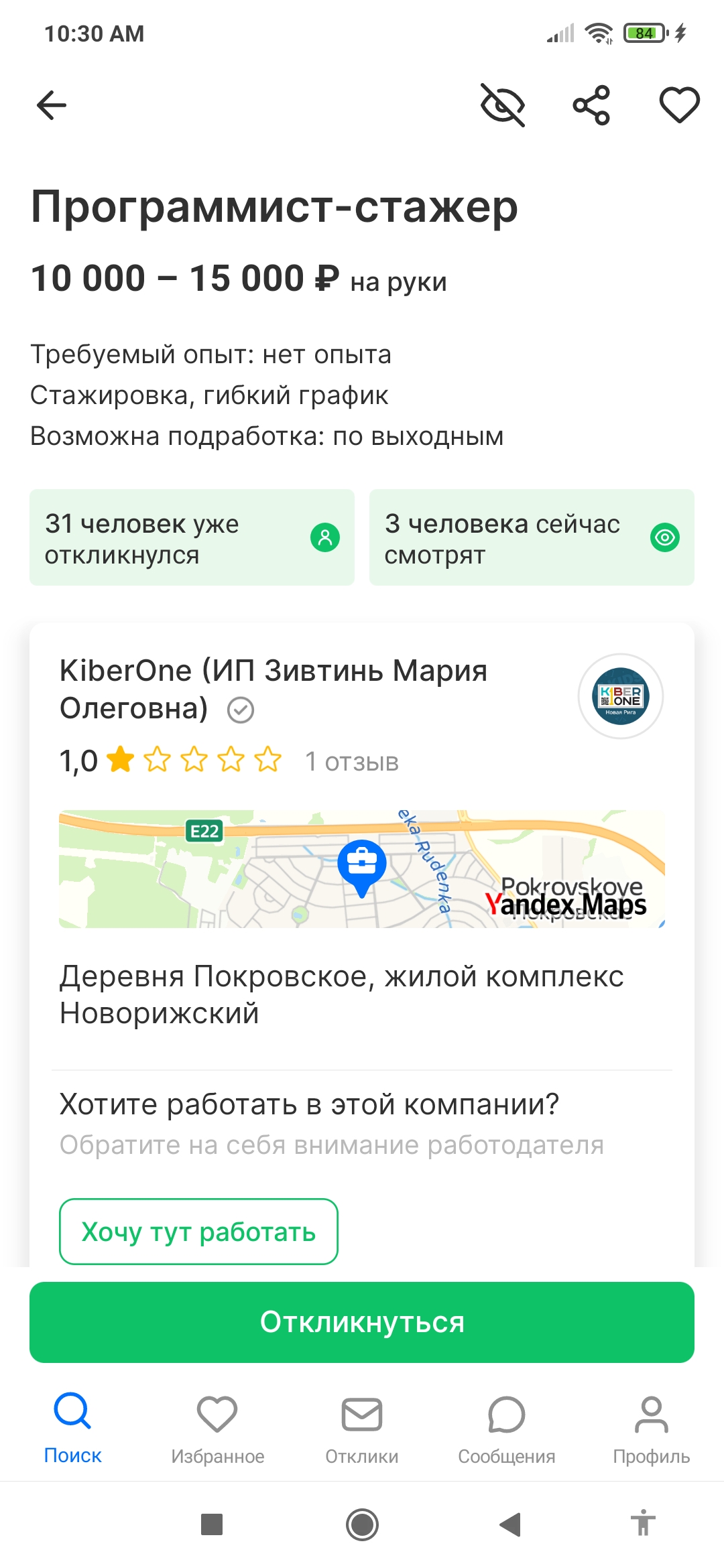Viewport: 724px width, 1568px height.
Task: Open the Сообщения tab
Action: pos(507,1428)
